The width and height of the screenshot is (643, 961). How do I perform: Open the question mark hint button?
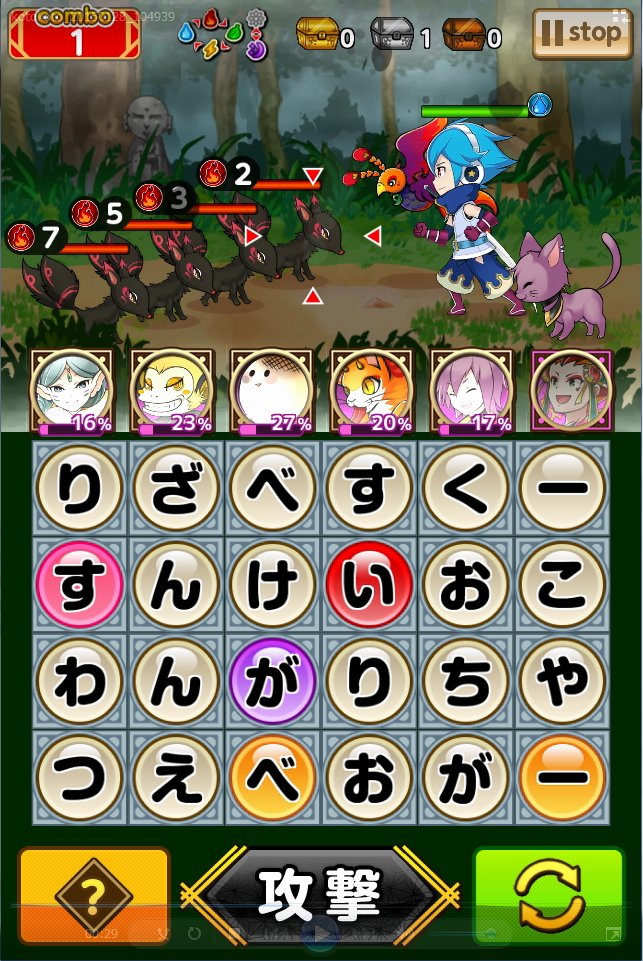(x=93, y=892)
